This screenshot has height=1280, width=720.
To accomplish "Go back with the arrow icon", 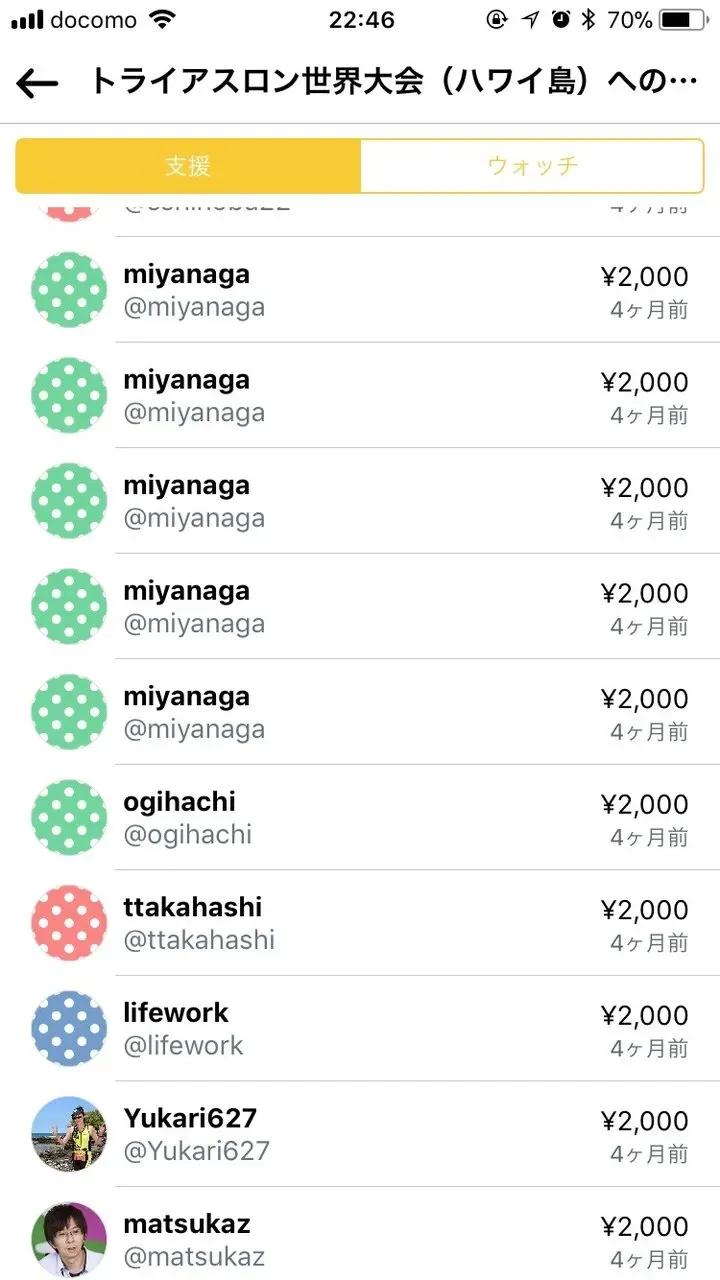I will click(x=38, y=83).
